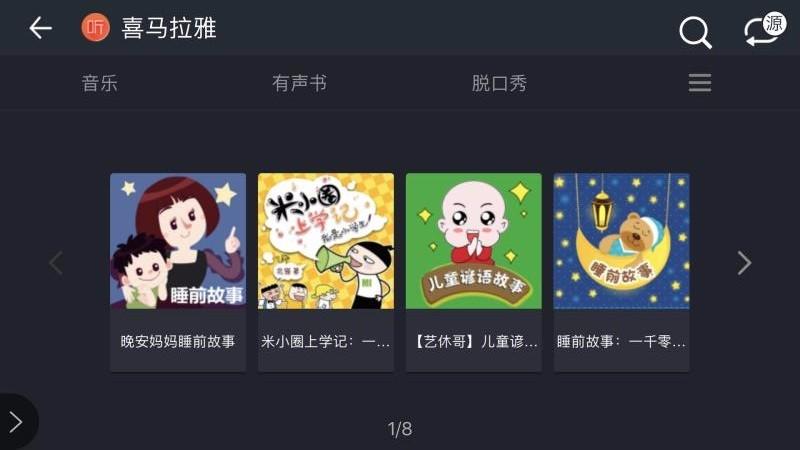Open the 睡前故事：一千零一夜 album
Image resolution: width=800 pixels, height=450 pixels.
pos(622,271)
